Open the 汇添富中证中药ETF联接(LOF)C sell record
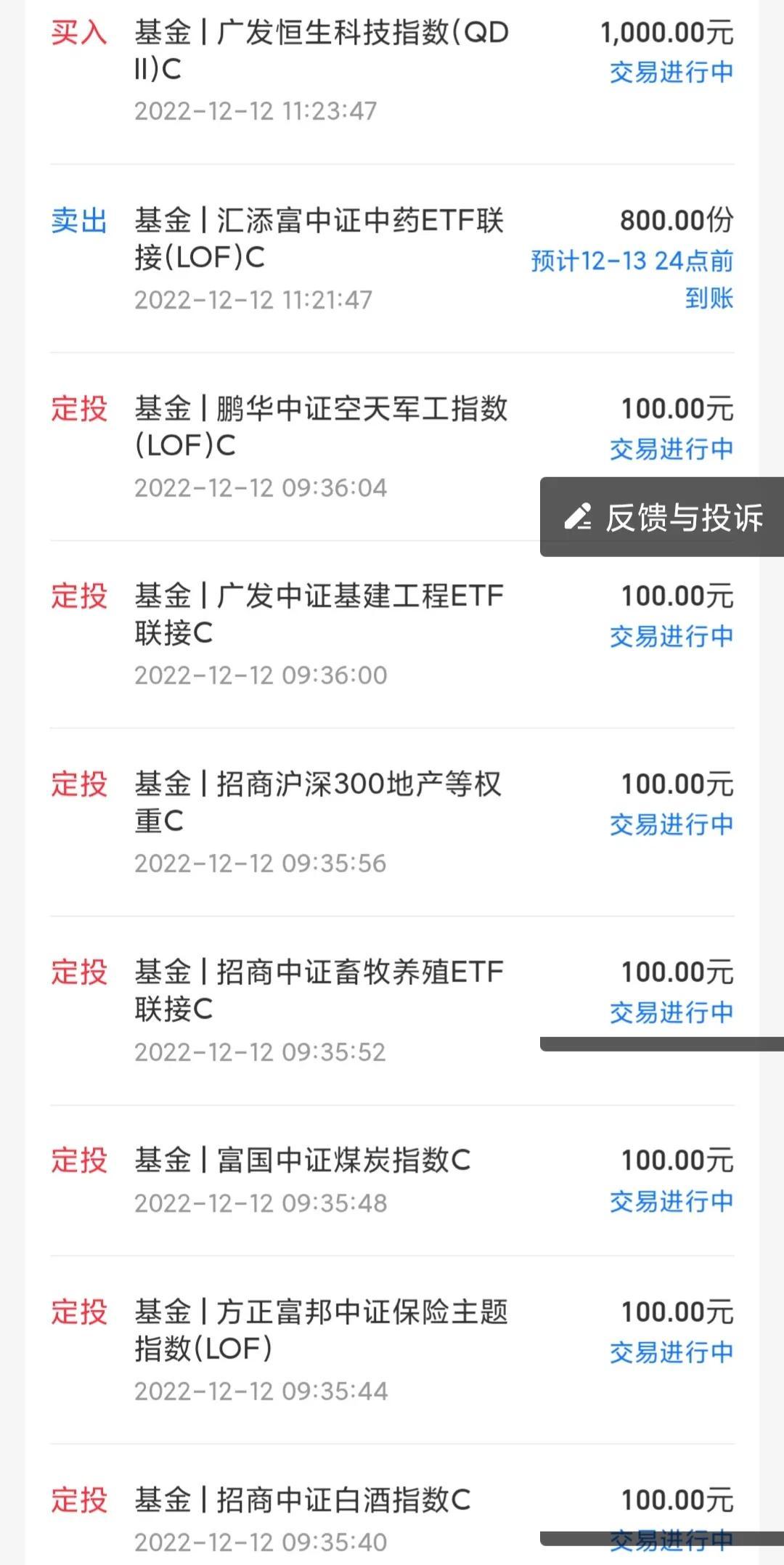Viewport: 784px width, 1565px height. pos(392,259)
